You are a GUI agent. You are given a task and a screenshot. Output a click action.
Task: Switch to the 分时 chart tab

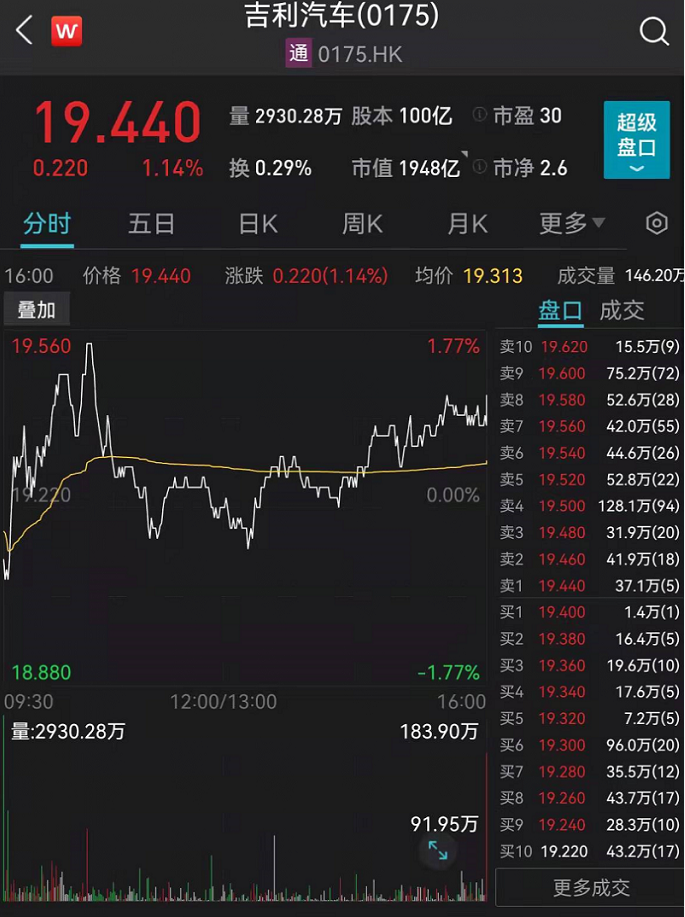[x=47, y=223]
